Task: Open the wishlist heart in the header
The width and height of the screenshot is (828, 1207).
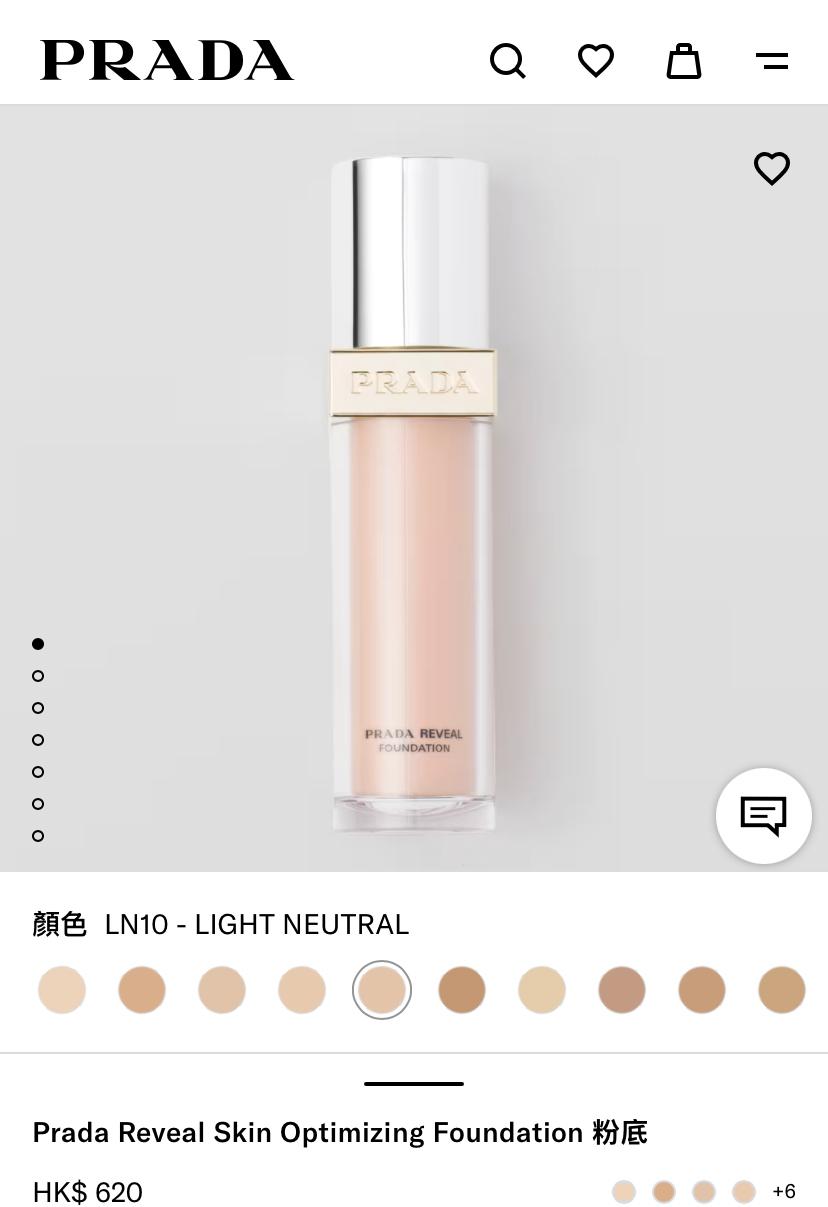Action: (x=596, y=61)
